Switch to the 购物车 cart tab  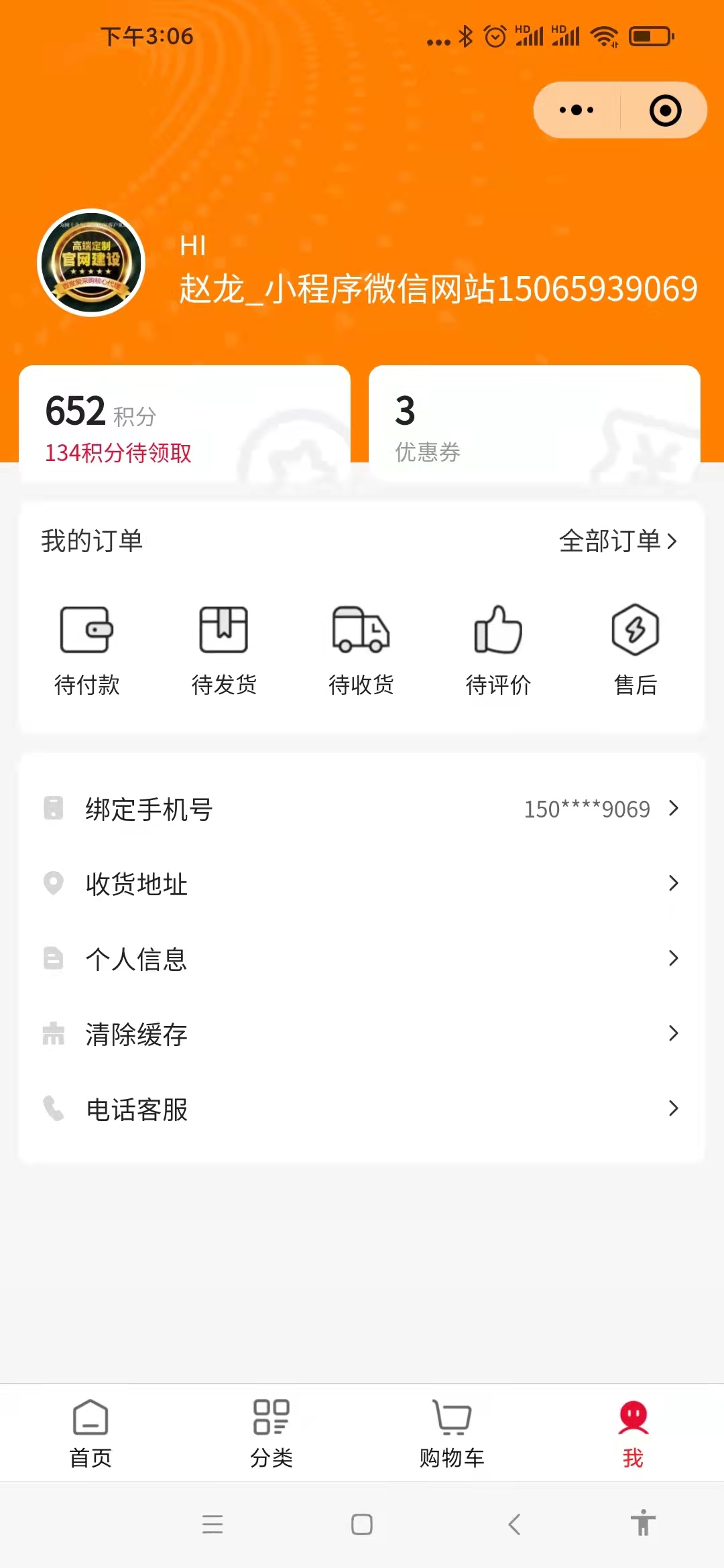coord(452,1433)
